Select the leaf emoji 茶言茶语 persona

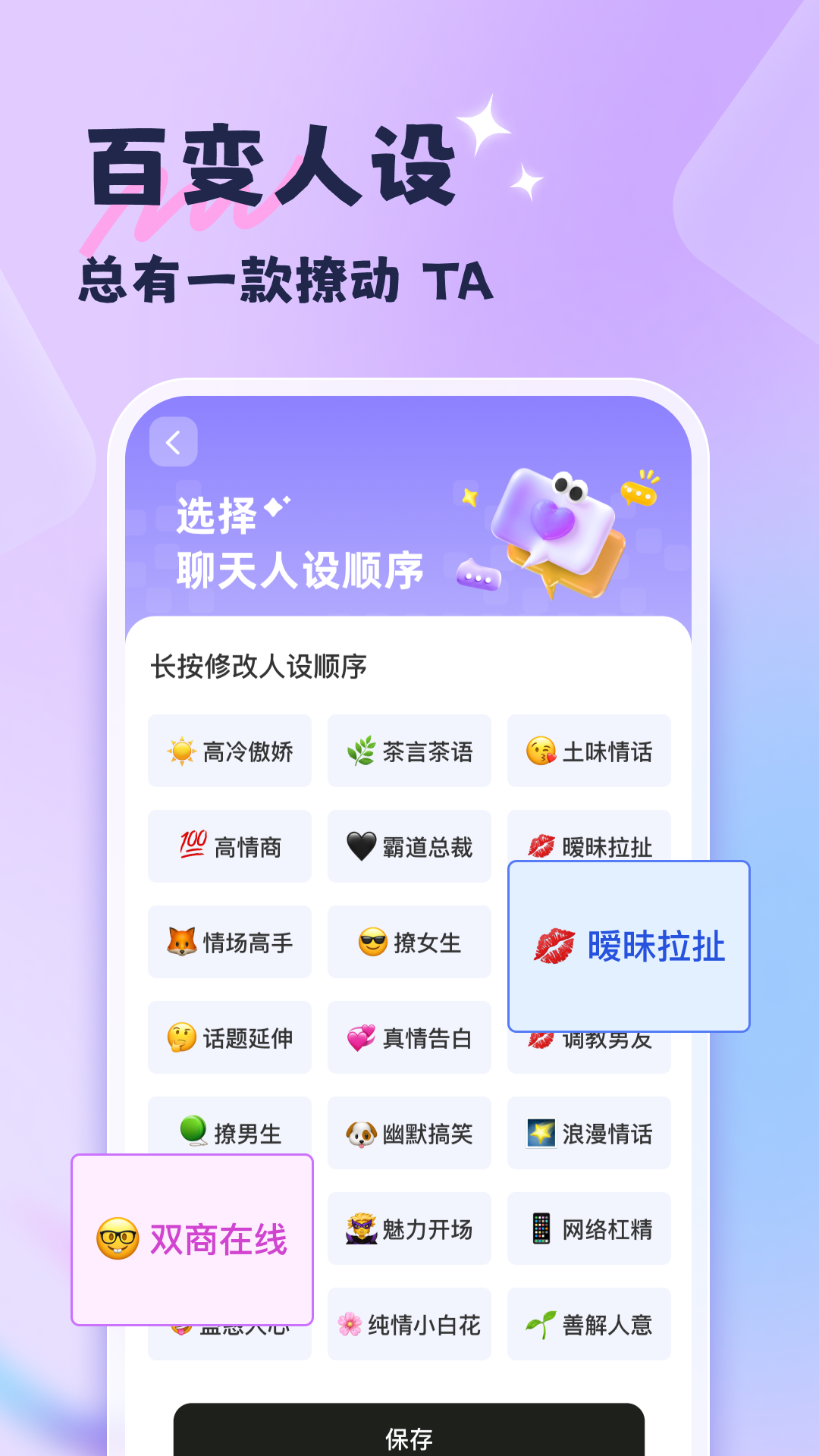(x=409, y=752)
